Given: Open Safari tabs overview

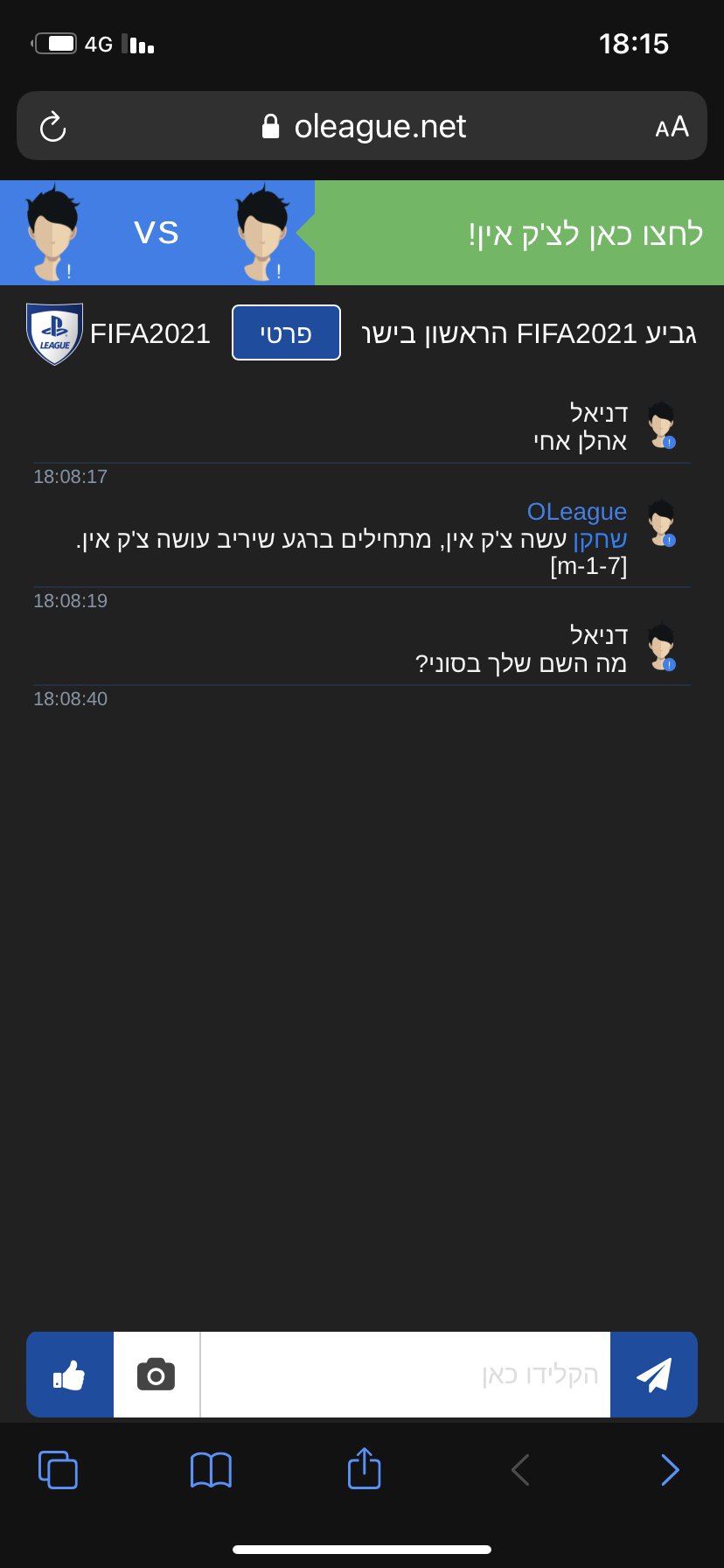Looking at the screenshot, I should click(x=58, y=1469).
